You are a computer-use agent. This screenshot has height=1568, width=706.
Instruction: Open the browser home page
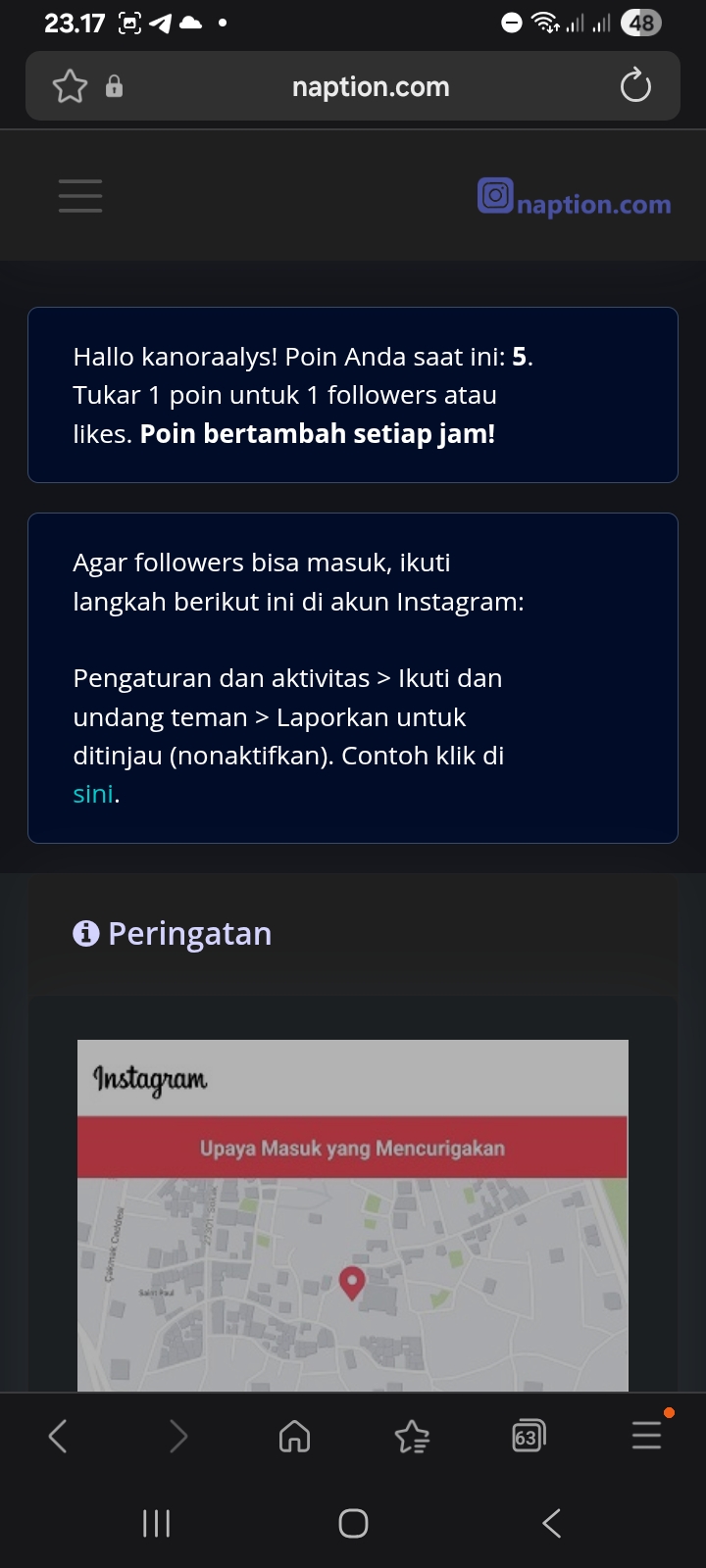click(x=294, y=1437)
